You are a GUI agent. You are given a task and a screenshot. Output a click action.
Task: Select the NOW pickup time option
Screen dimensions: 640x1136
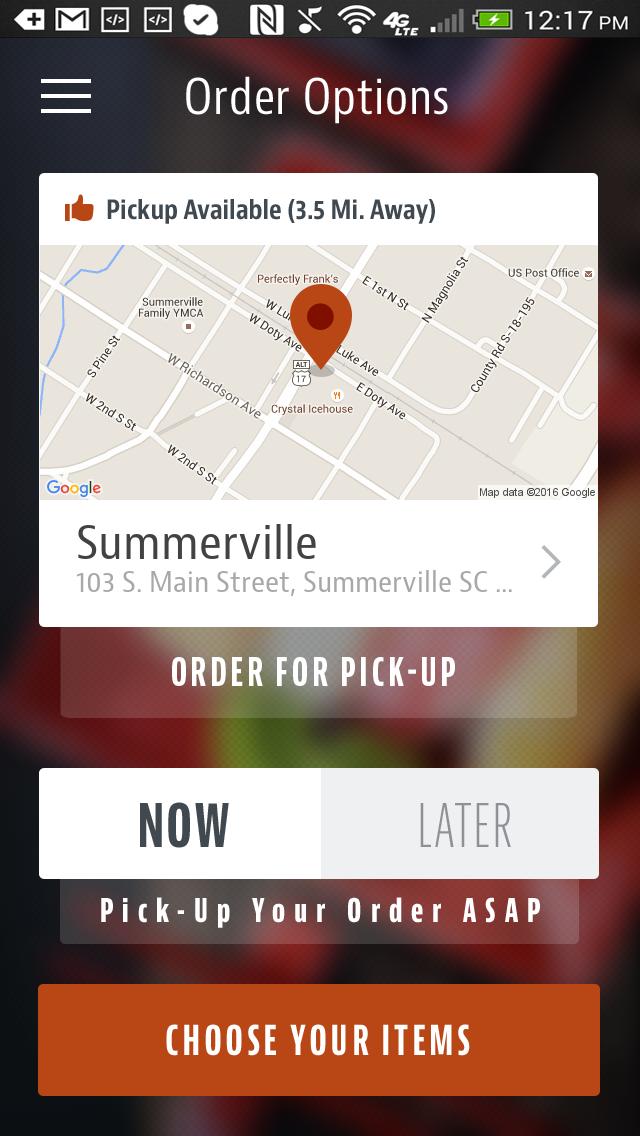click(x=181, y=824)
